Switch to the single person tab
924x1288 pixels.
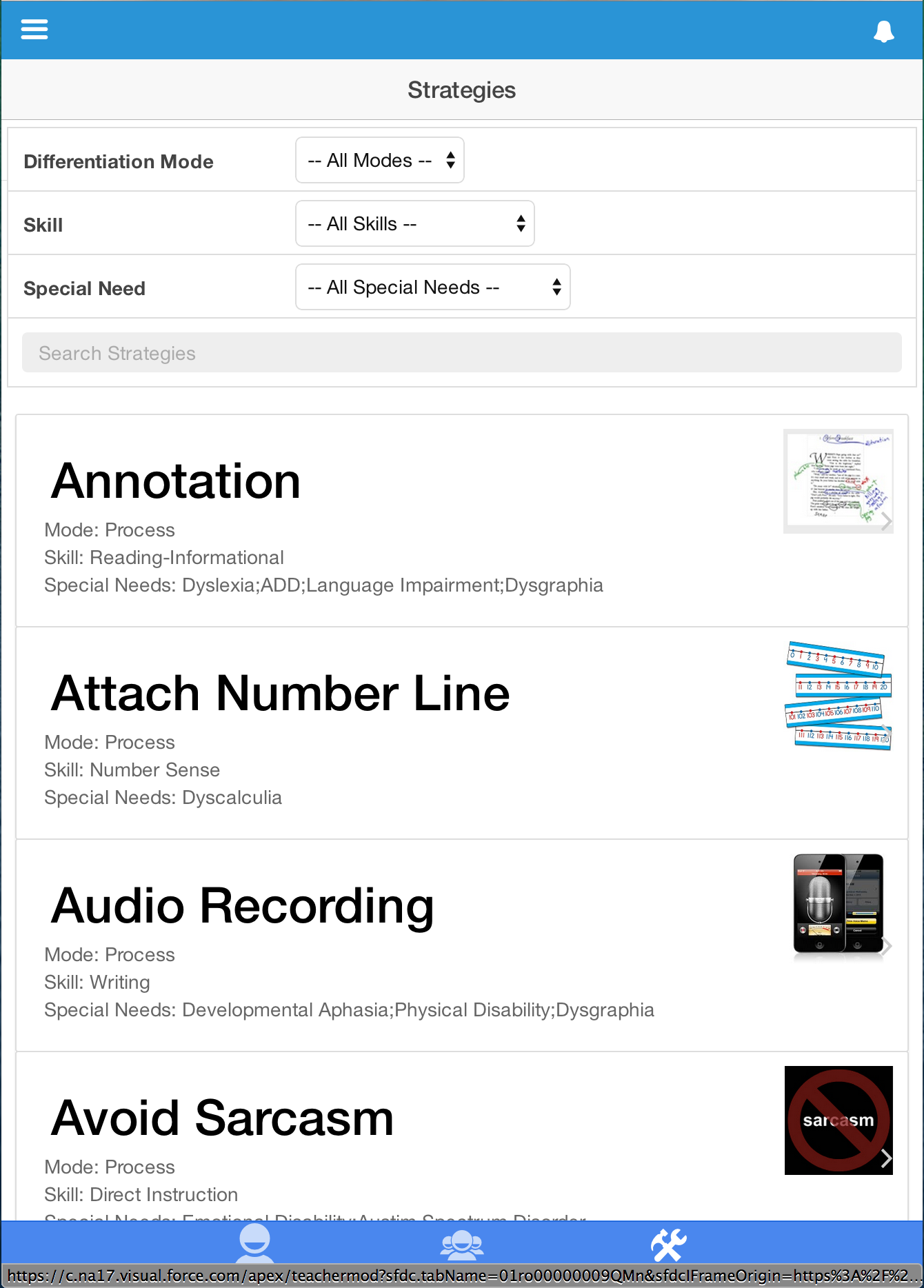click(x=254, y=1244)
